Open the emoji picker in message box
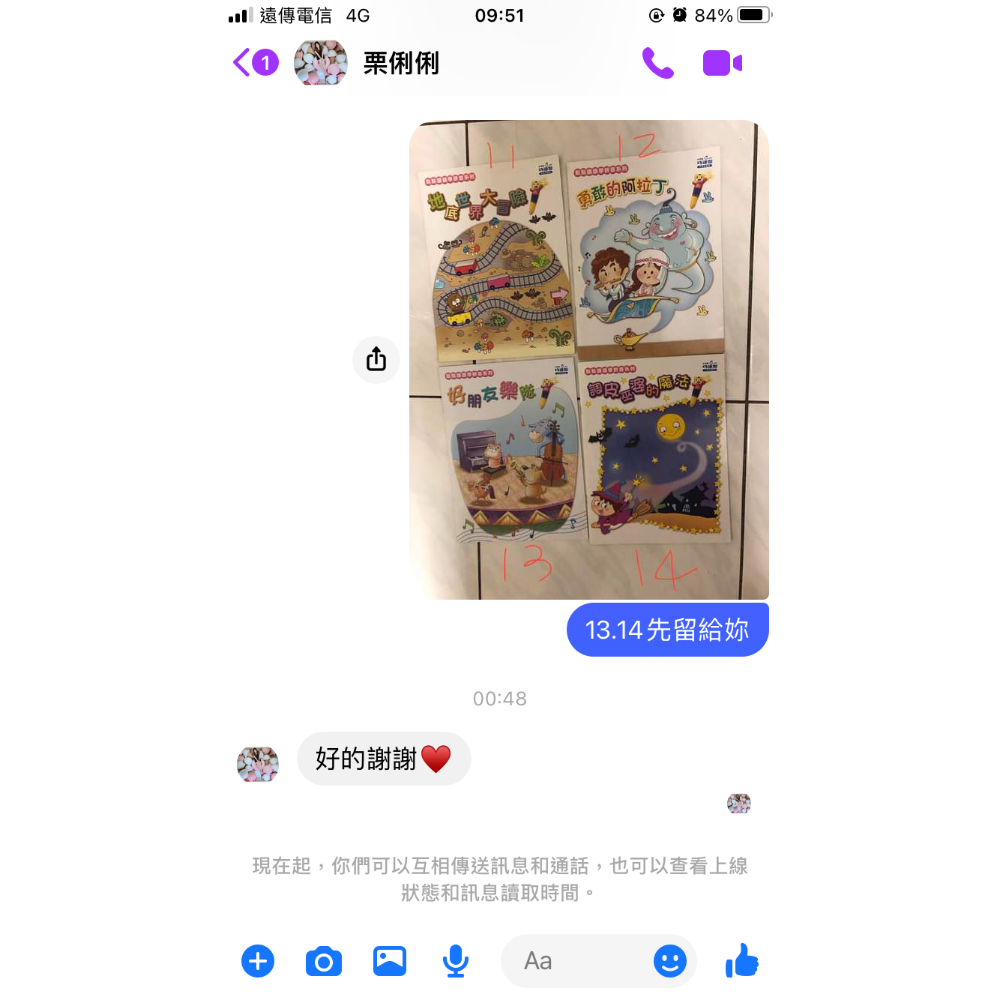Image resolution: width=1000 pixels, height=1000 pixels. click(x=670, y=961)
